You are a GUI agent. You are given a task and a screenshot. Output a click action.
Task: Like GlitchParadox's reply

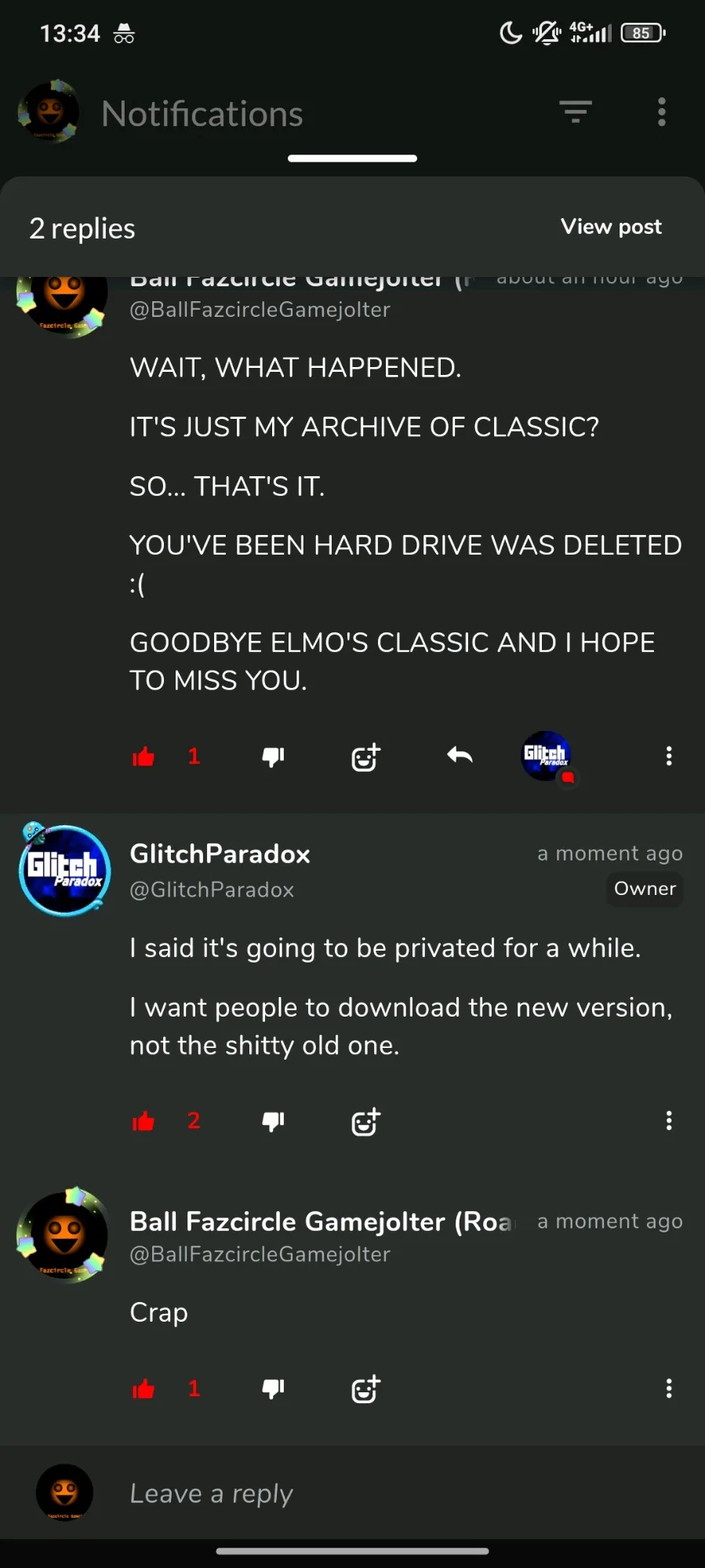point(144,1121)
